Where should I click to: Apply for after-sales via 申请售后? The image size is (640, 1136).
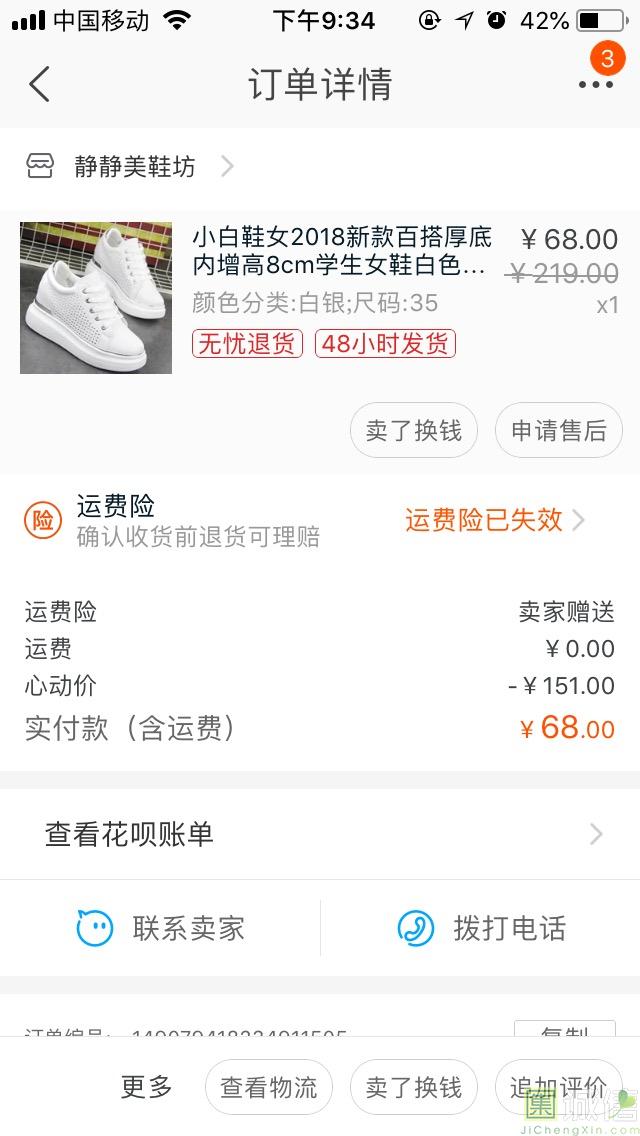(x=558, y=431)
